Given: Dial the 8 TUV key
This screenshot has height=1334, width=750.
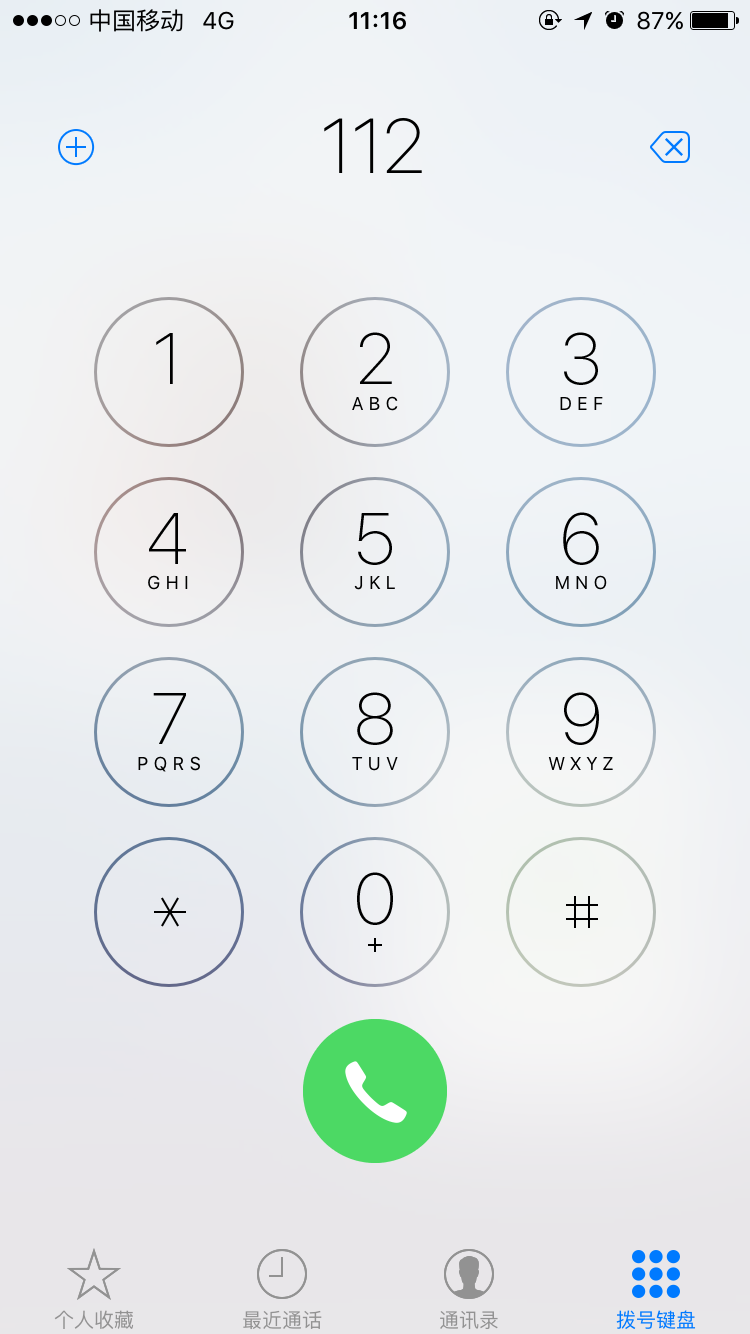Looking at the screenshot, I should pyautogui.click(x=375, y=732).
